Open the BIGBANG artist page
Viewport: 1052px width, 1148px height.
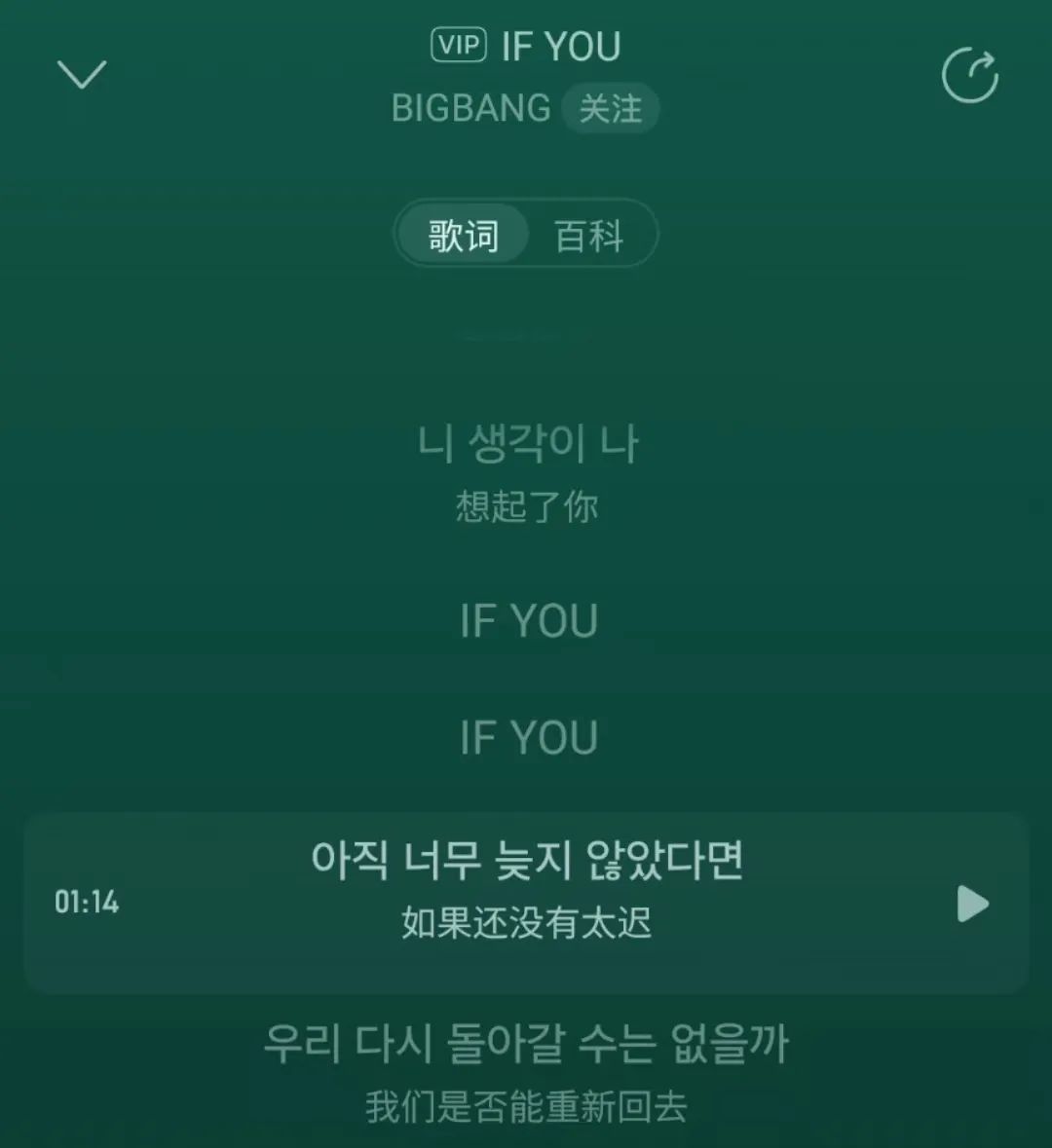point(470,108)
